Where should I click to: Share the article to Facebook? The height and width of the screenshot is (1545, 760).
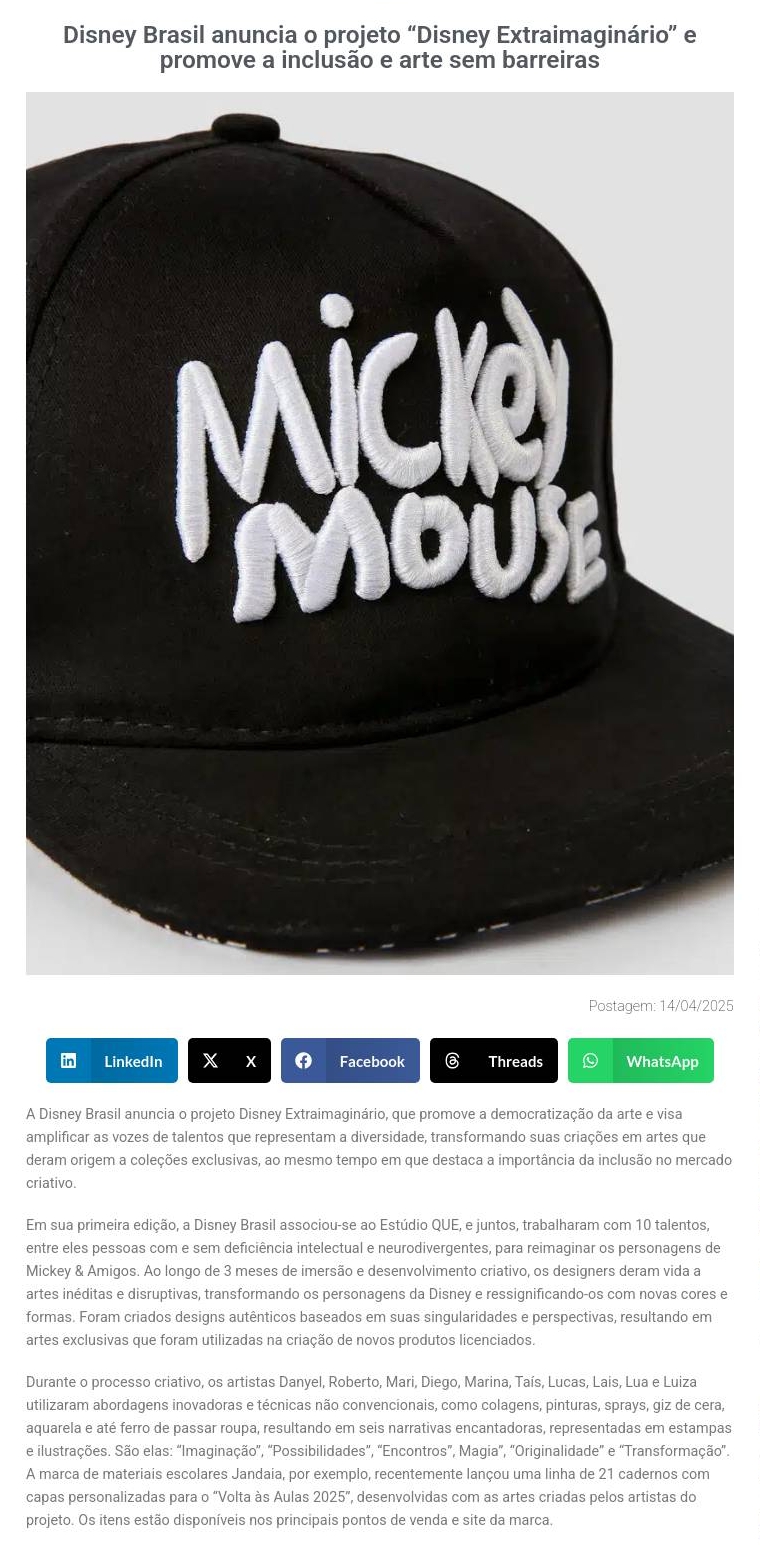[x=350, y=1061]
